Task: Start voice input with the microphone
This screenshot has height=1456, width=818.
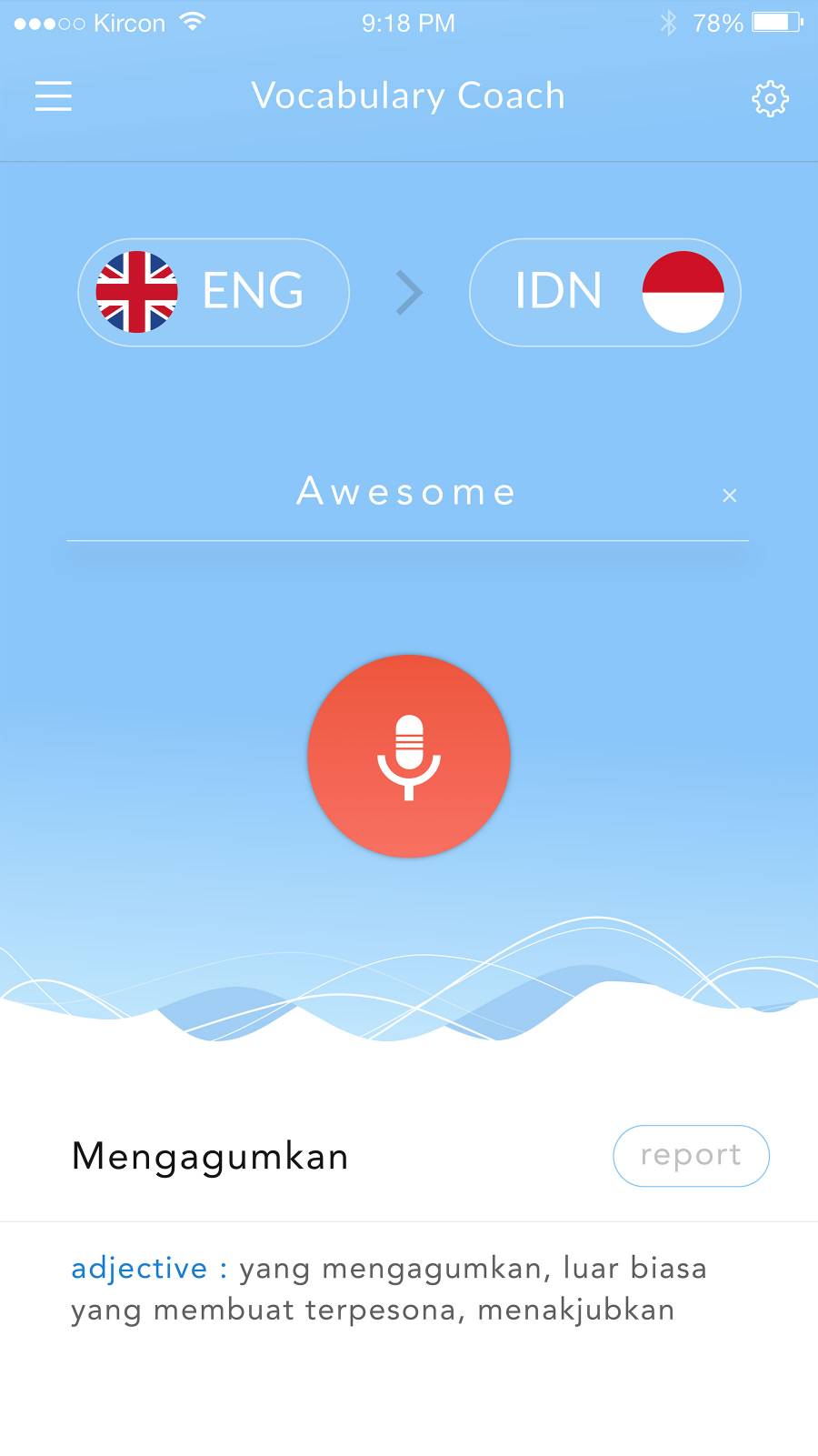Action: tap(409, 756)
